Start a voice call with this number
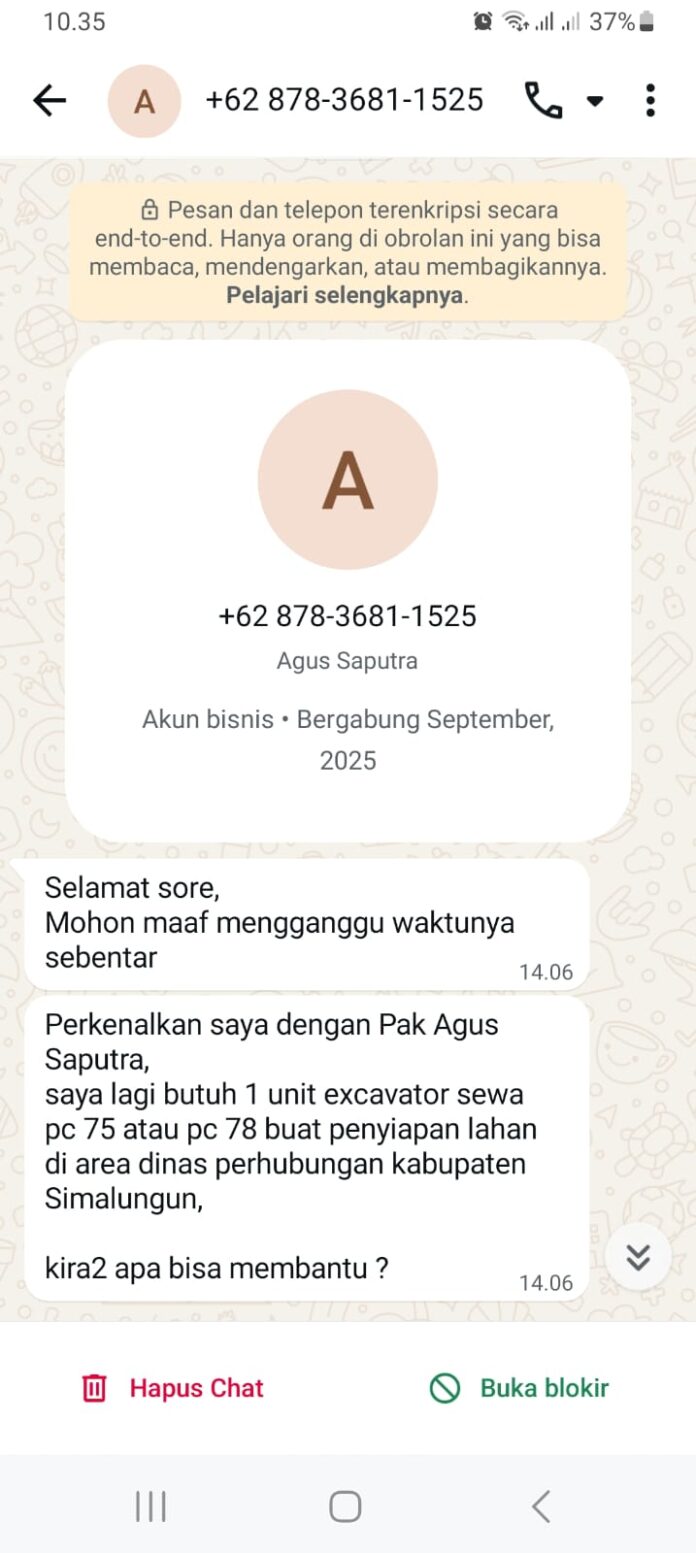The width and height of the screenshot is (696, 1553). tap(543, 100)
